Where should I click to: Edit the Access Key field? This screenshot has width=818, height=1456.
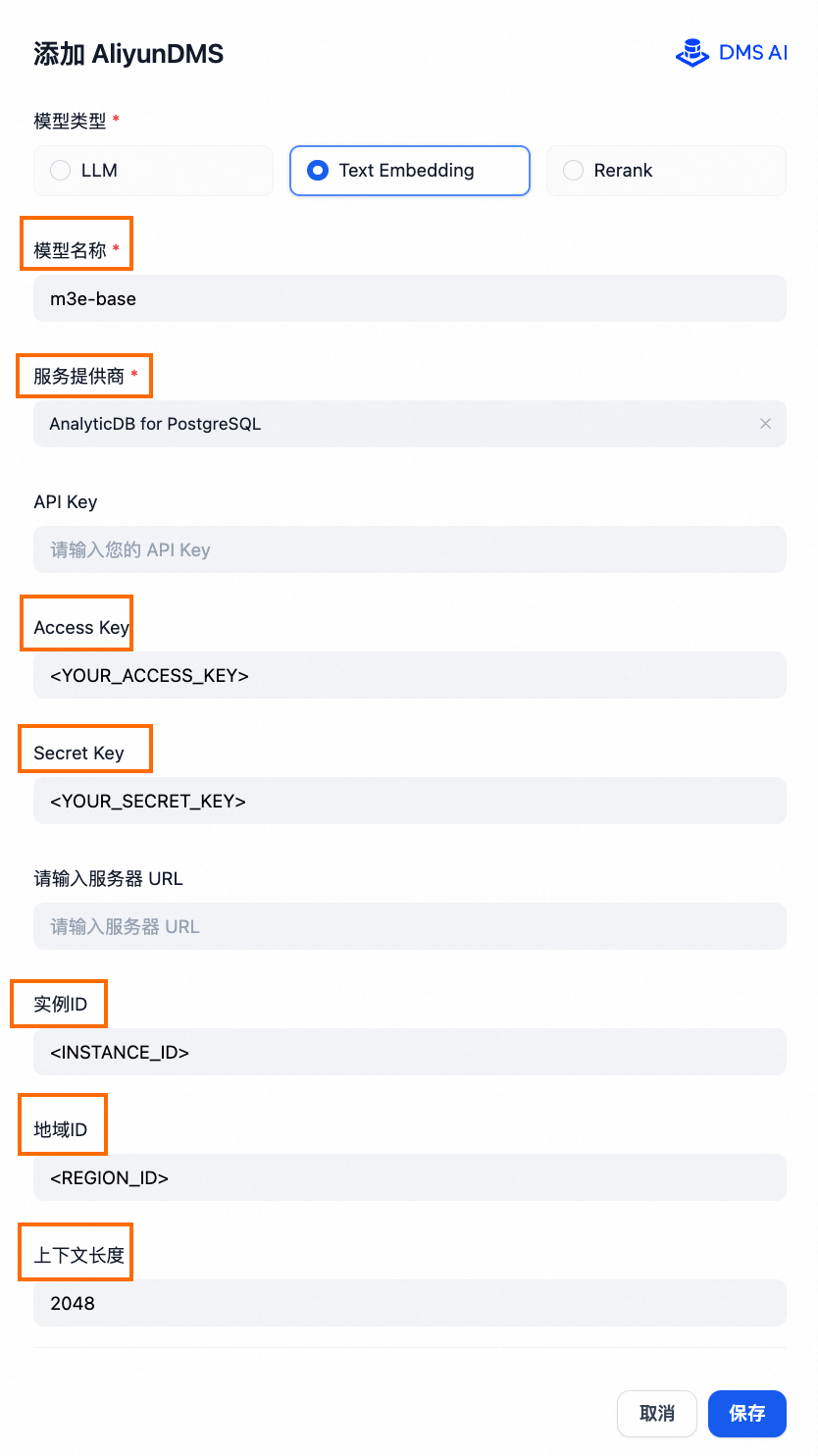click(x=409, y=675)
